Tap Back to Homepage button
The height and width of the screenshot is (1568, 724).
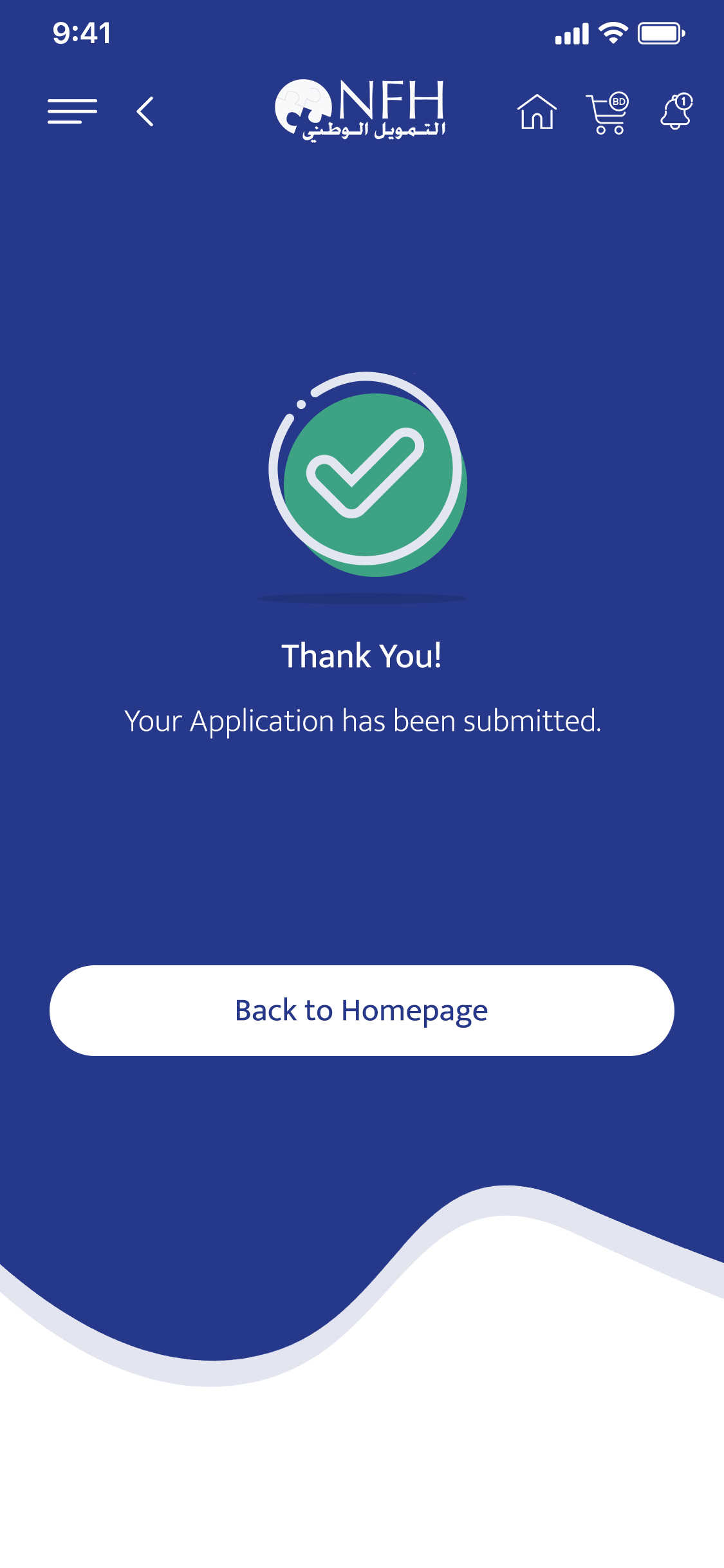pyautogui.click(x=362, y=1010)
